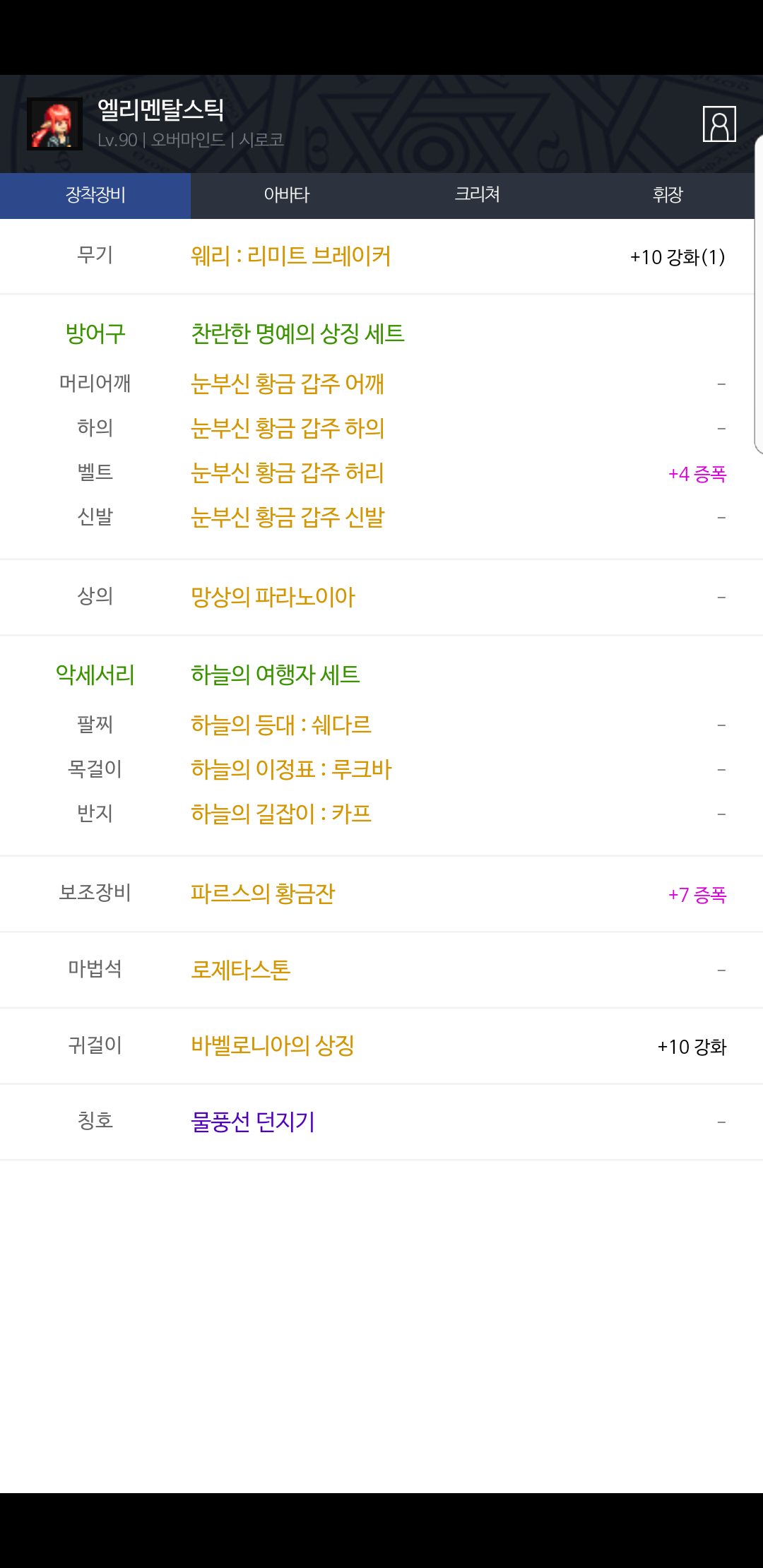Switch to the 아바타 tab

[286, 195]
